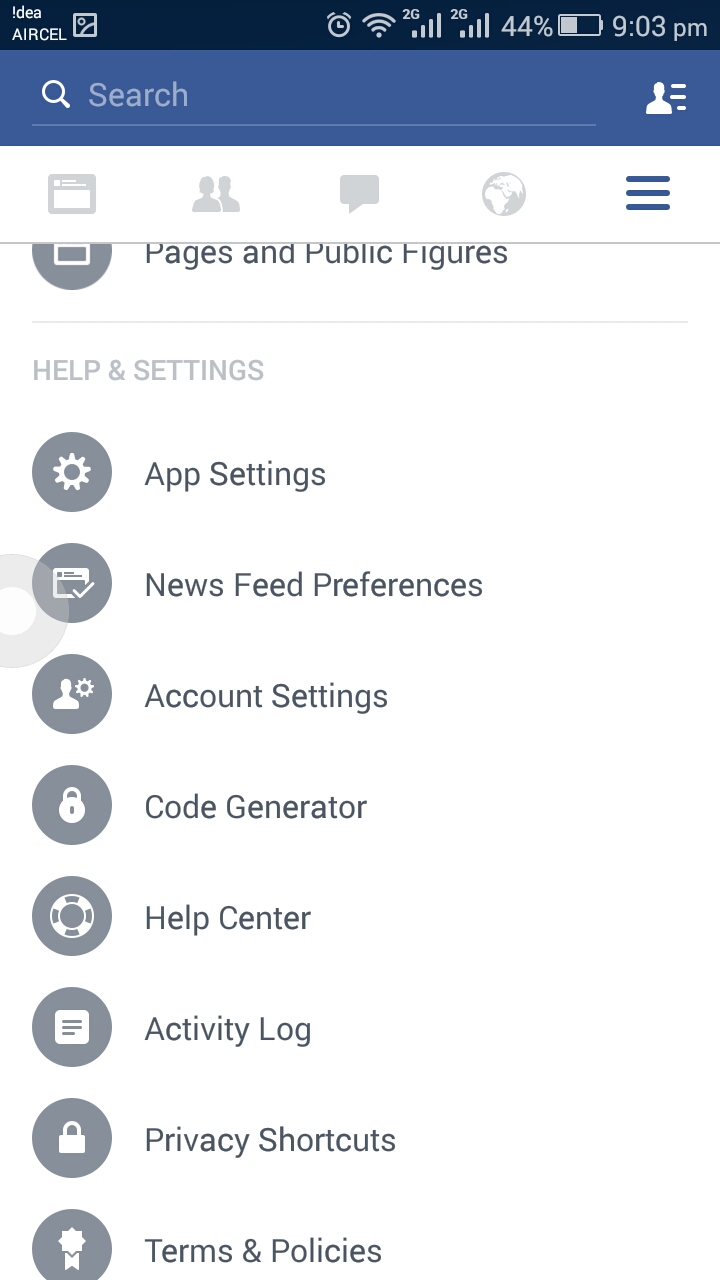
Task: Switch to the Friend Requests tab
Action: pyautogui.click(x=216, y=194)
